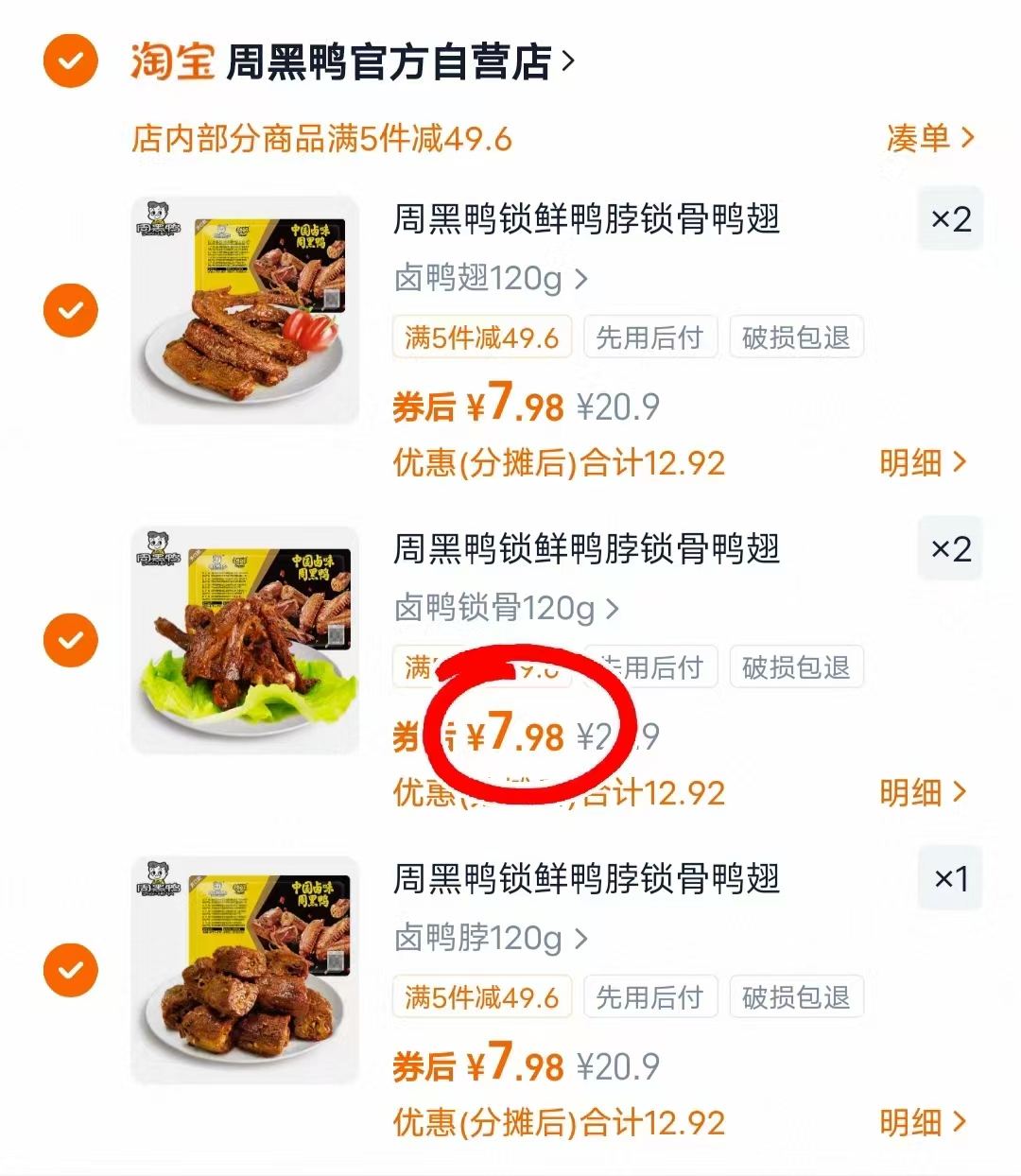Click the 满5件减49.6 coupon tag on first item
Viewport: 1021px width, 1176px height.
coord(482,337)
